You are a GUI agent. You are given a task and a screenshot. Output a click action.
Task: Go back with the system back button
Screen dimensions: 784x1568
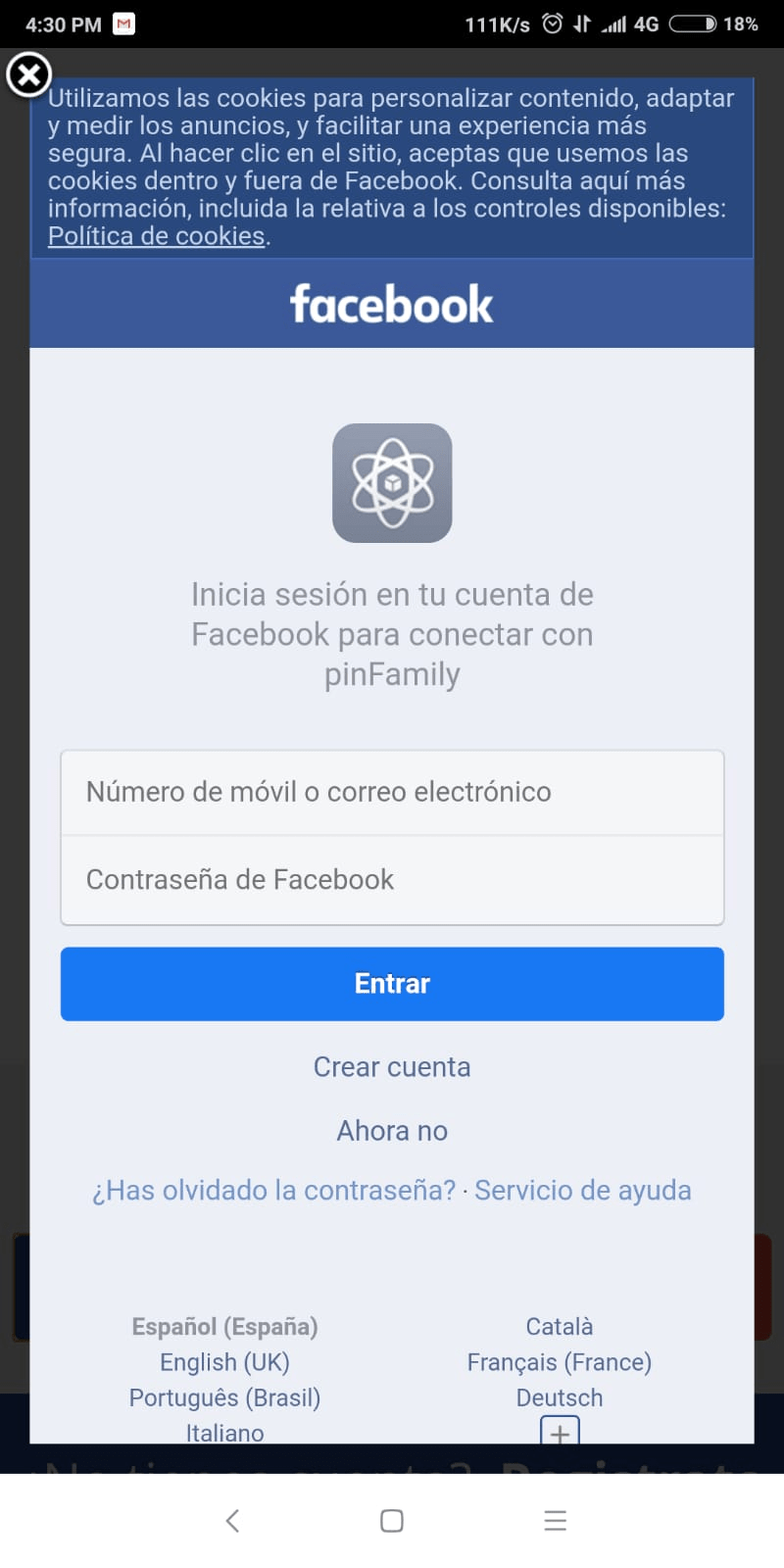(x=232, y=1521)
